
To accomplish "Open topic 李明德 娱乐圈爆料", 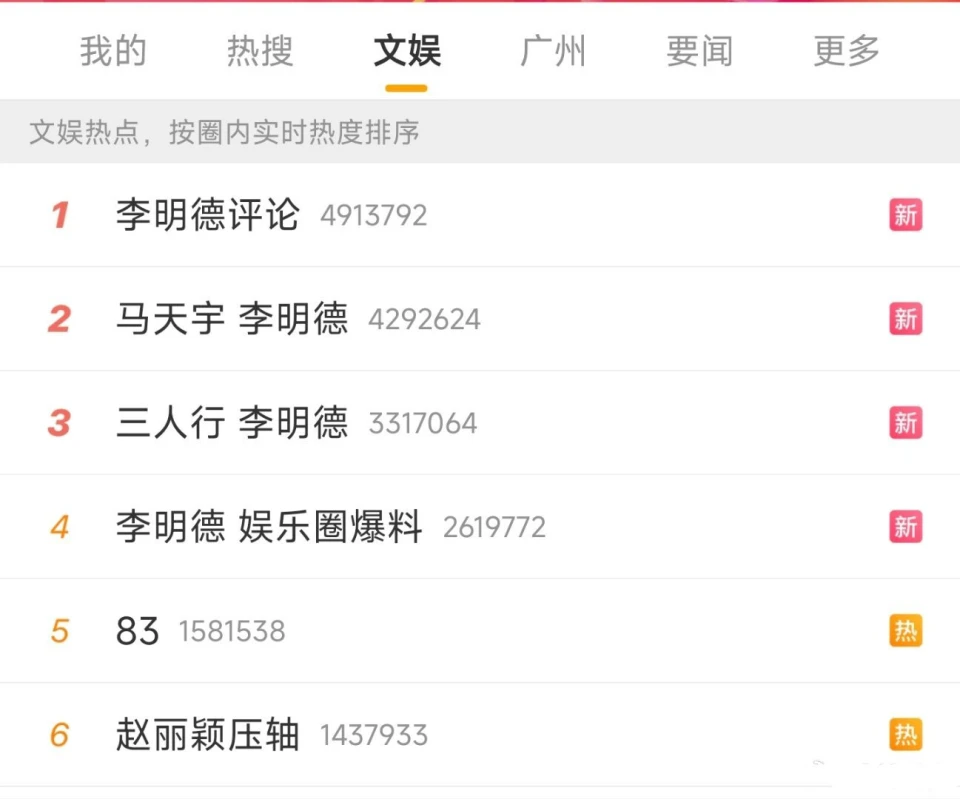I will (269, 527).
